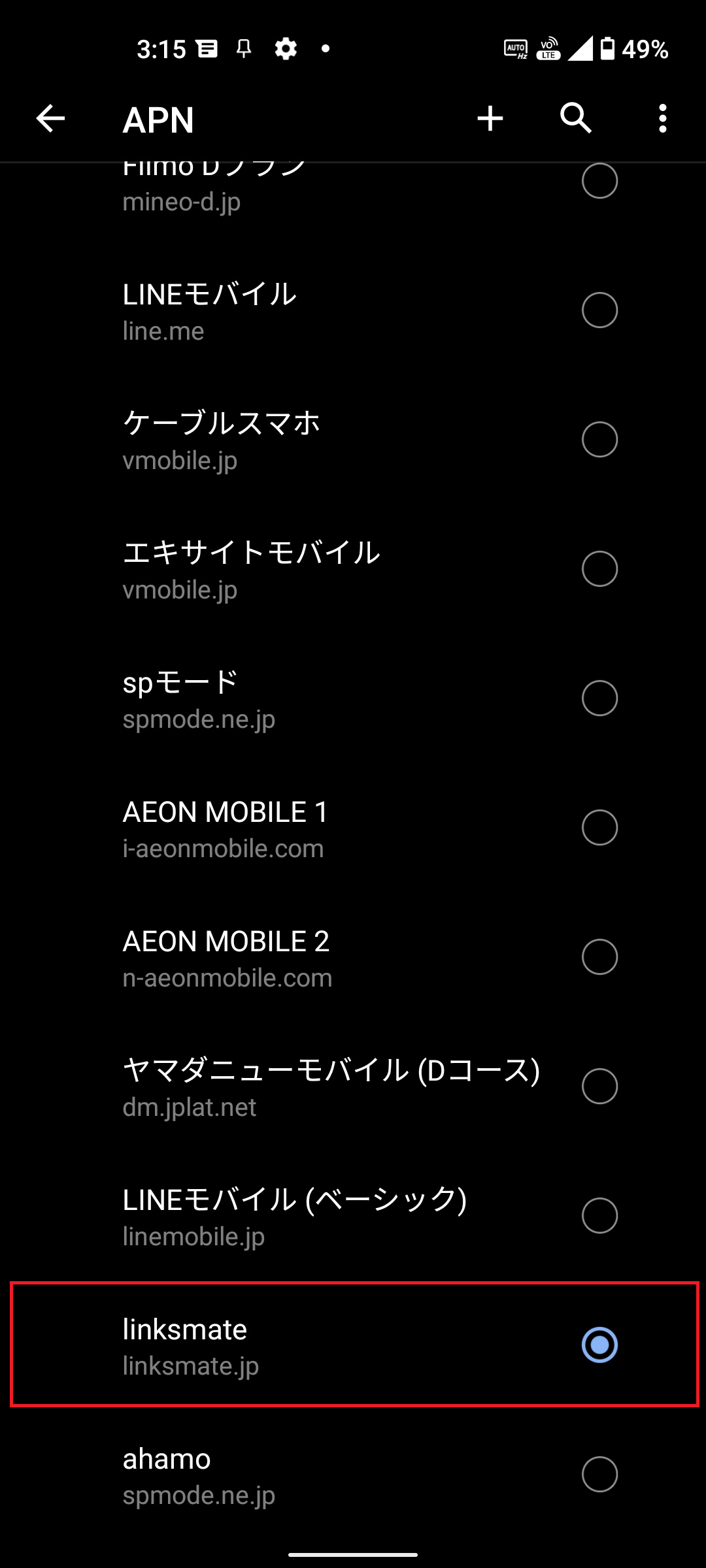Viewport: 706px width, 1568px height.
Task: Tap the battery indicator showing 49%
Action: point(628,48)
